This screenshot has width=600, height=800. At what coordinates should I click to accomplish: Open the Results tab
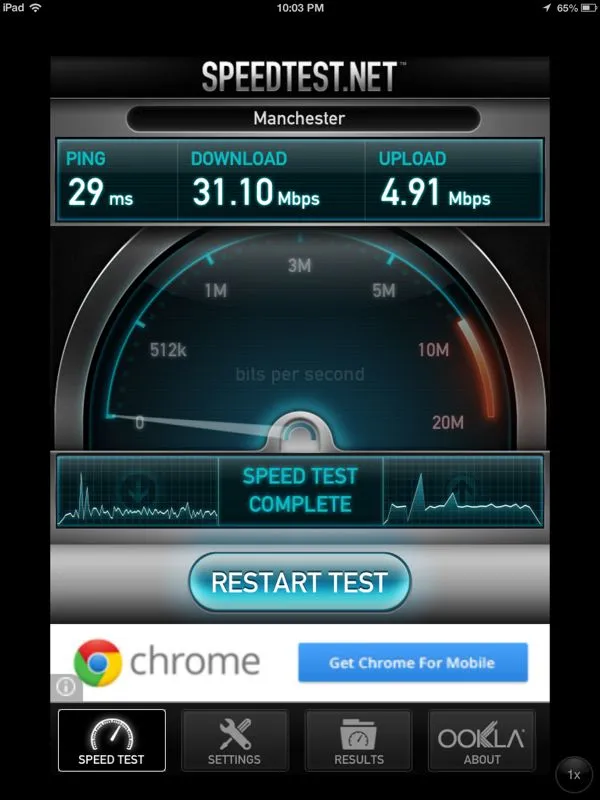coord(358,741)
